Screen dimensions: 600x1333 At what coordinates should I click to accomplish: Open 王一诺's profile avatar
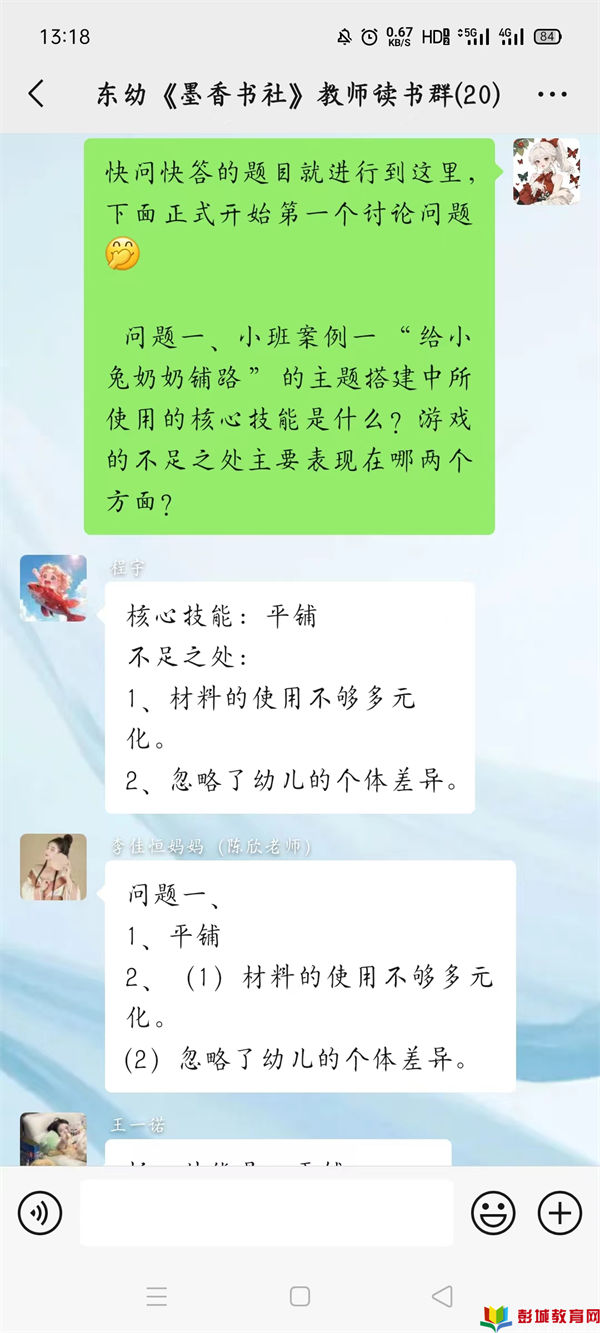[53, 1140]
